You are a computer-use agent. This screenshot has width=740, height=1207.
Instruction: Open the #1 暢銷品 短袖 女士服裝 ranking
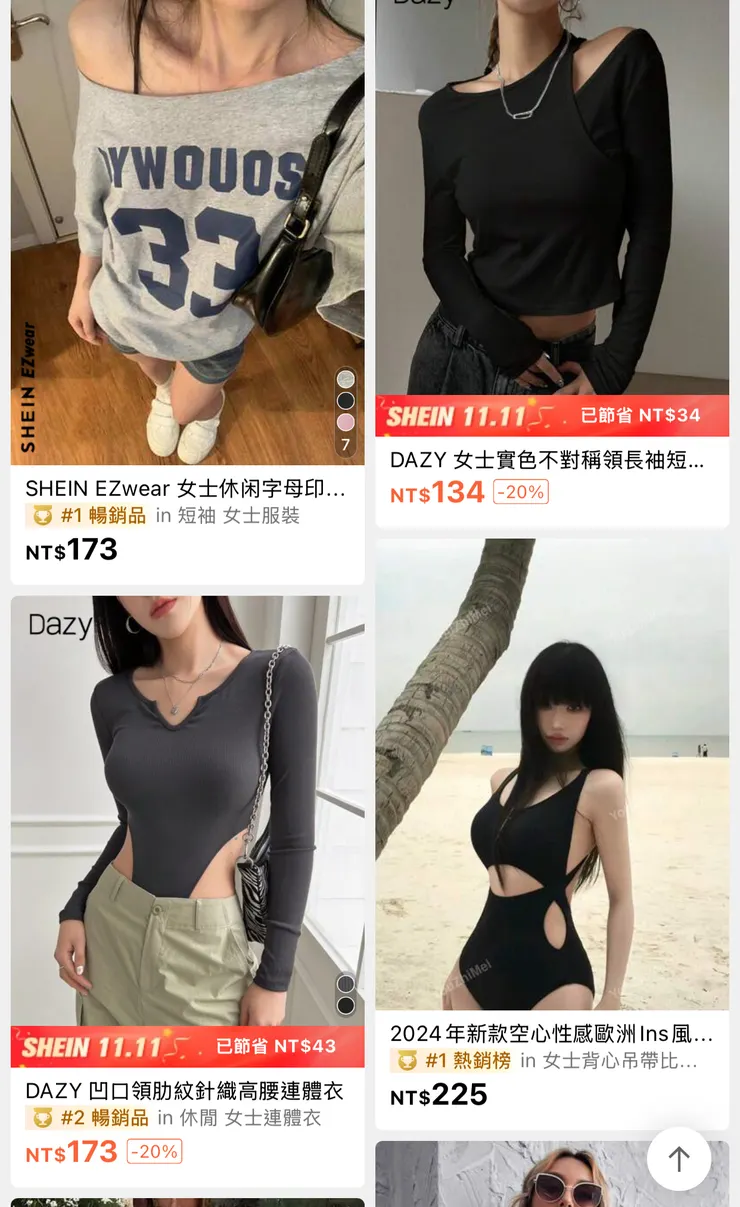coord(163,516)
